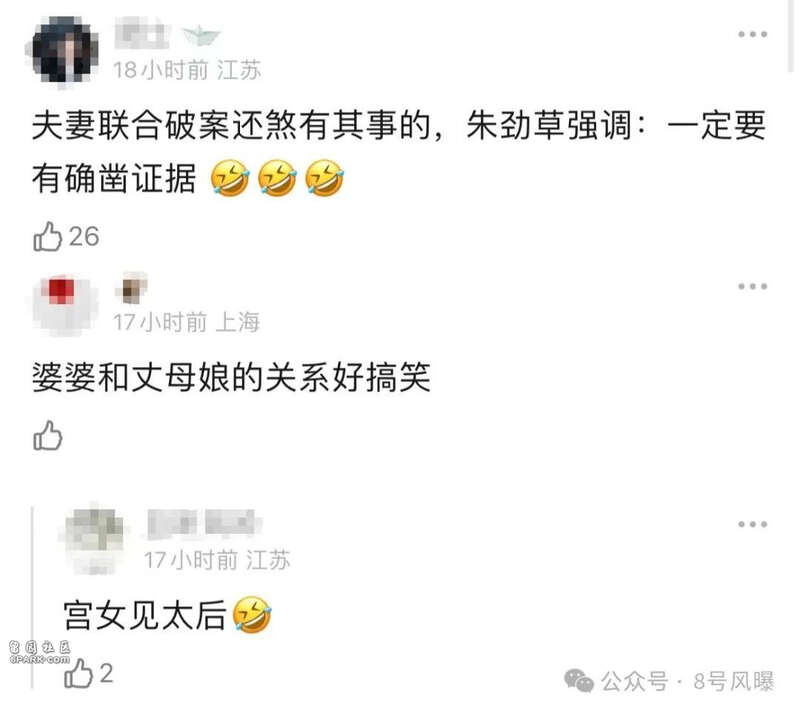
Task: Like the comment about 朱劲草强调
Action: click(x=49, y=237)
